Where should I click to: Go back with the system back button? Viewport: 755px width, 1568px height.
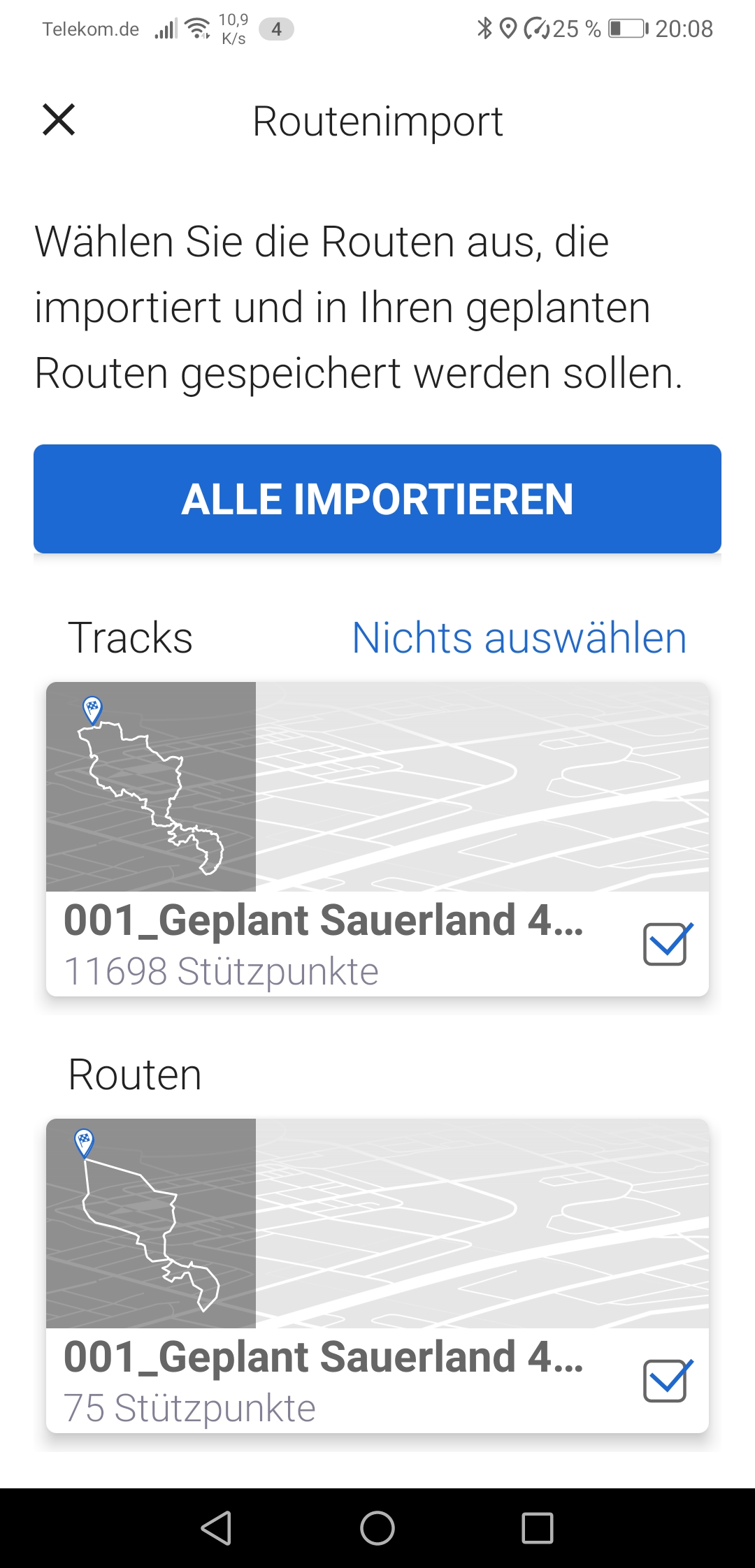(x=216, y=1527)
